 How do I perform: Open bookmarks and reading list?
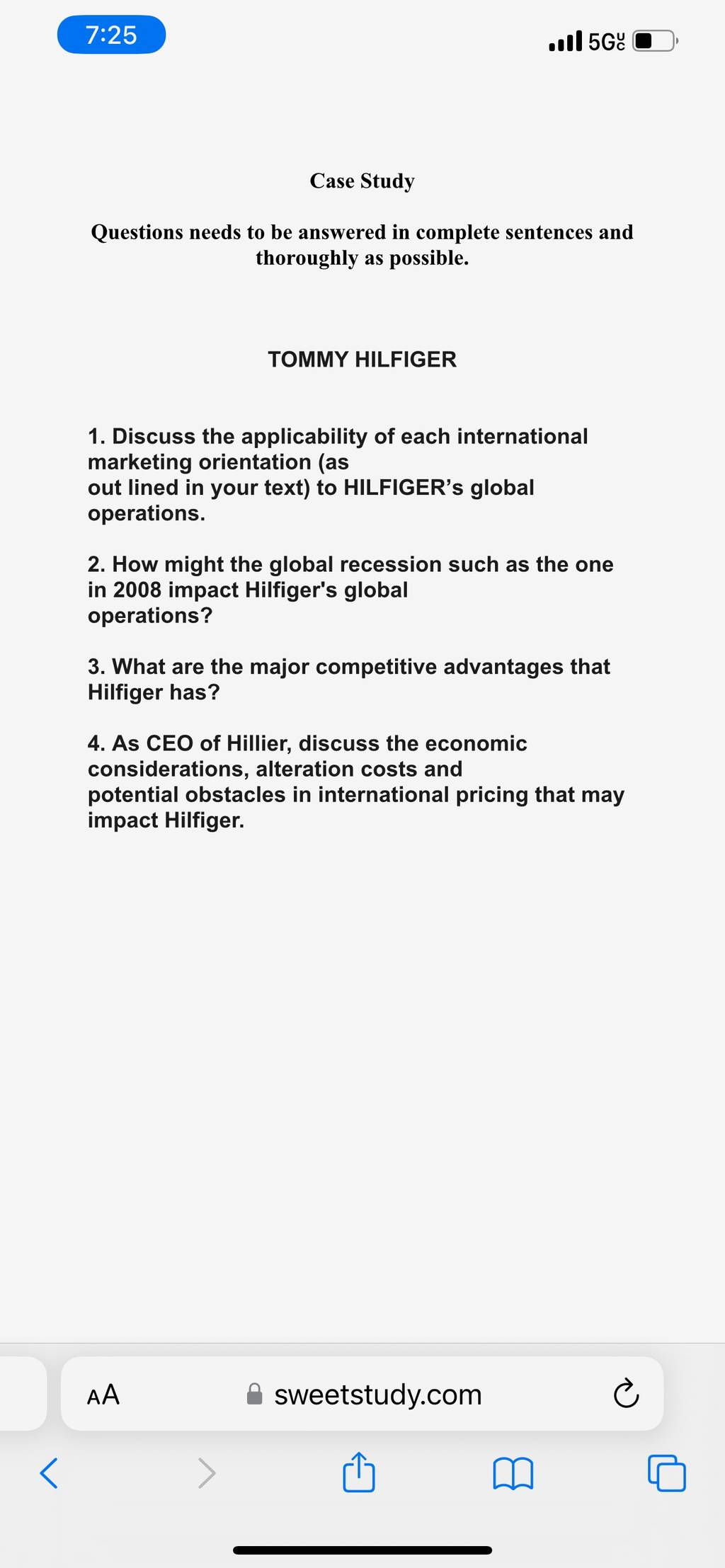click(513, 1474)
